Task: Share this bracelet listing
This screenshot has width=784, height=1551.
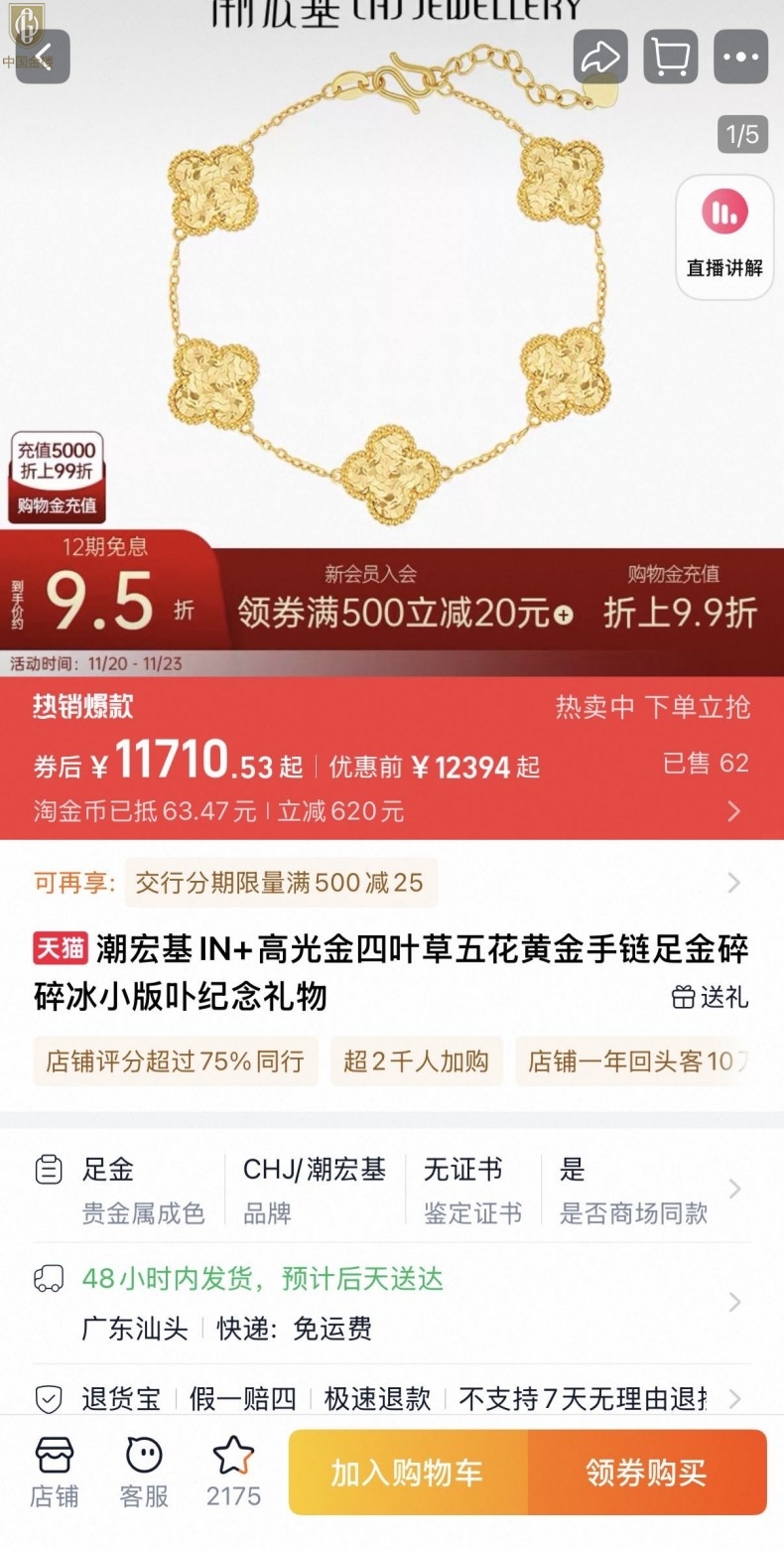Action: [x=600, y=57]
